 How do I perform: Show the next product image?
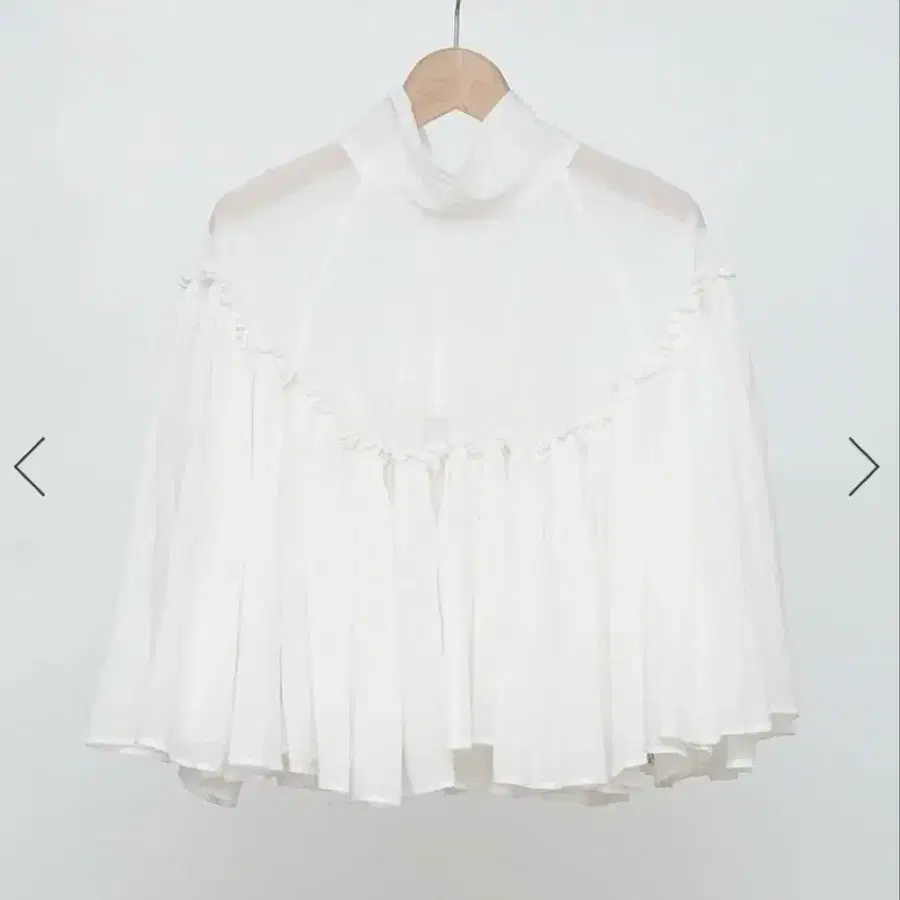click(863, 466)
